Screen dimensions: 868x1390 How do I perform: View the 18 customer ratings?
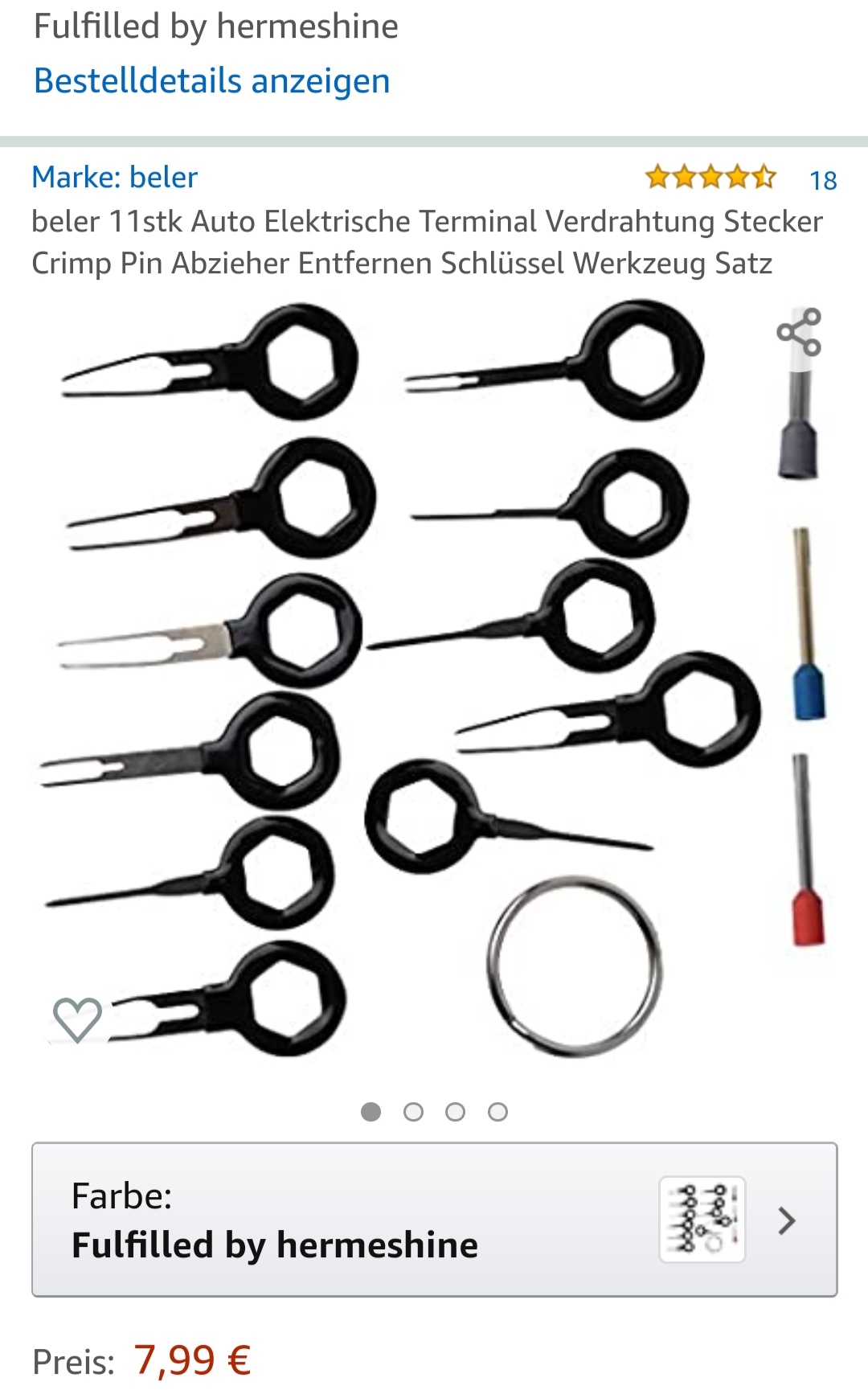[822, 180]
